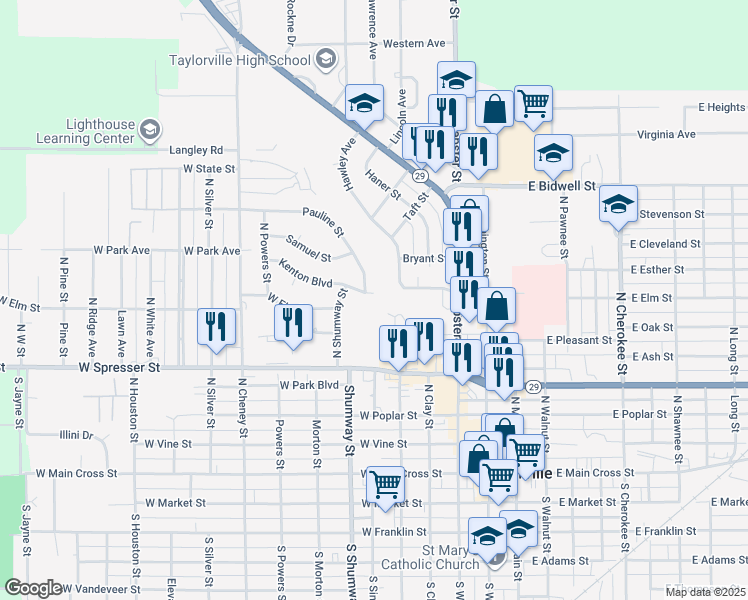This screenshot has width=748, height=600.
Task: Tap the shopping bag marker by E Elm St
Action: point(496,306)
